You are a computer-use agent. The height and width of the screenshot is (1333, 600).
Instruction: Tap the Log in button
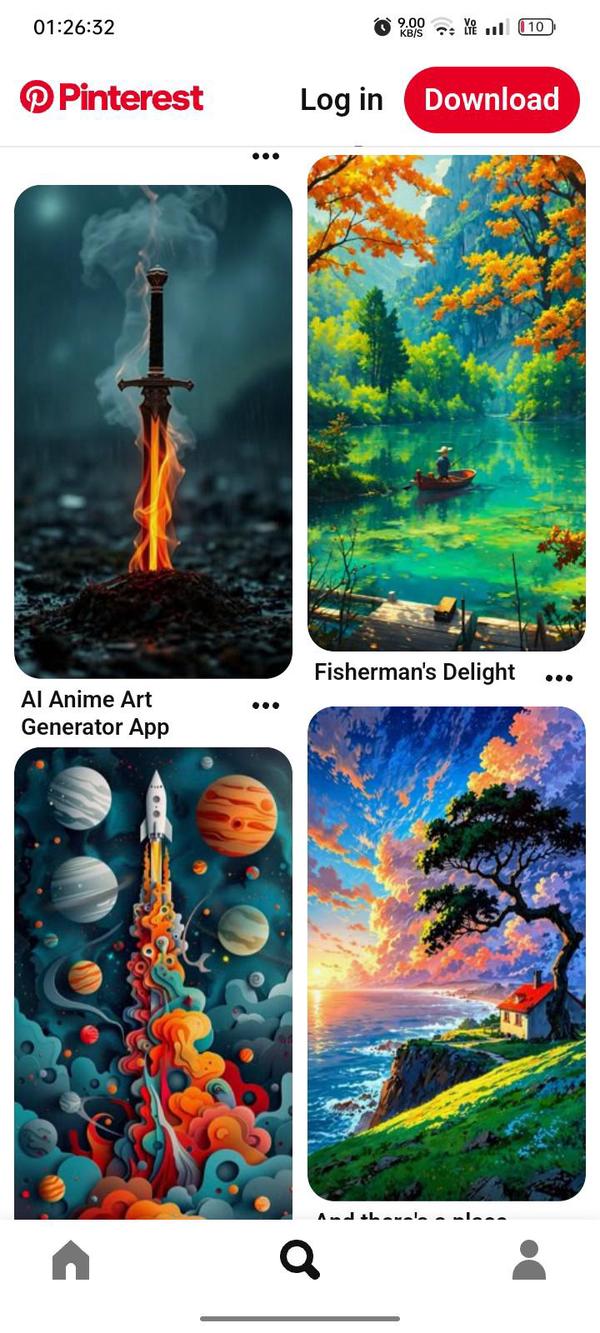[x=341, y=100]
